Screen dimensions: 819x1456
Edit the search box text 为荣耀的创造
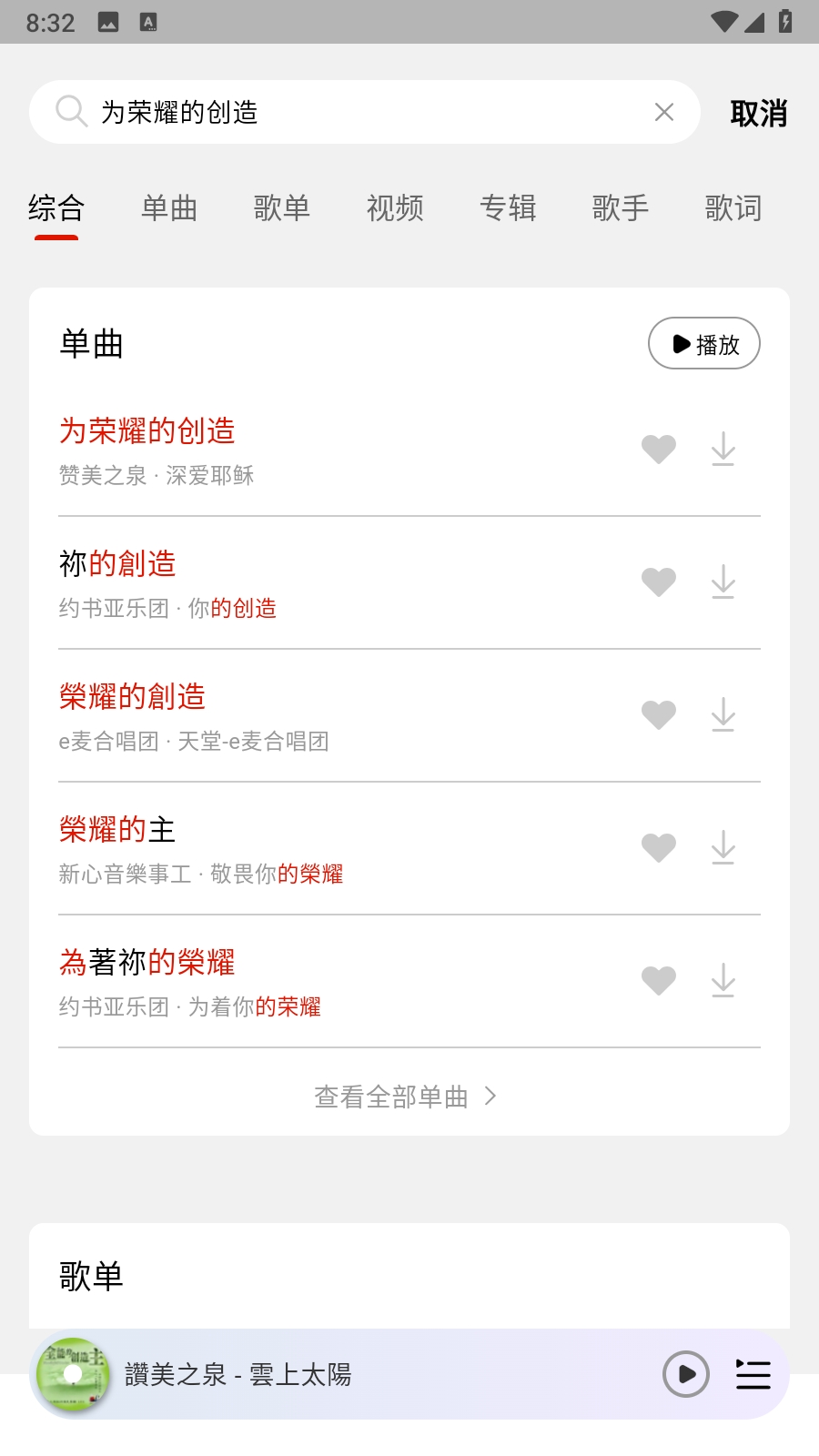point(364,112)
